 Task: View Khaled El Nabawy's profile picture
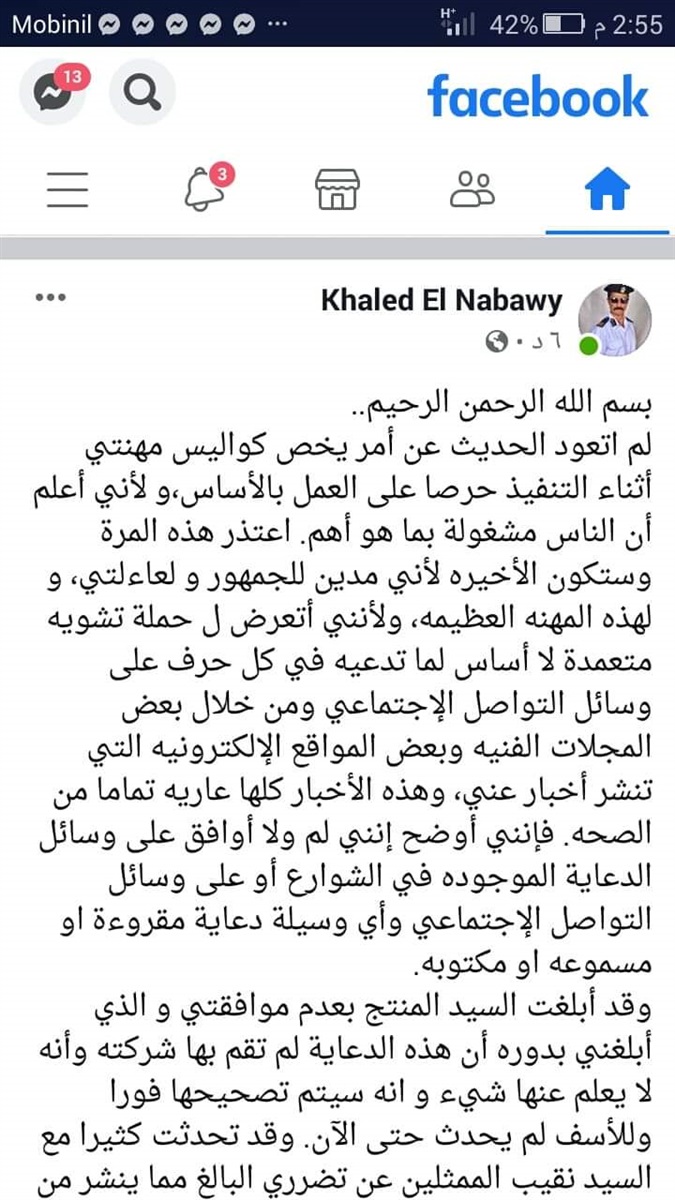tap(616, 319)
